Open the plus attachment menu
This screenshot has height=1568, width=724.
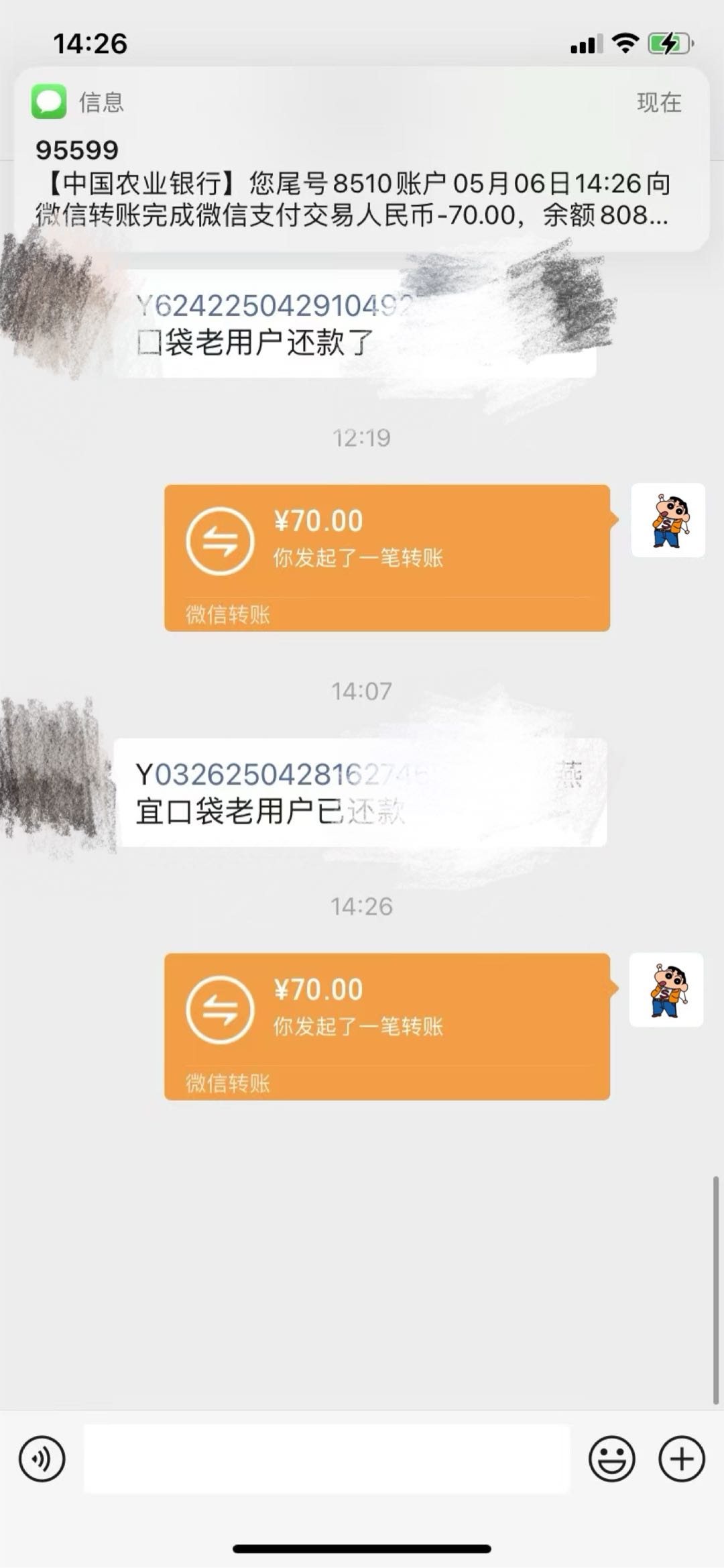point(681,1459)
